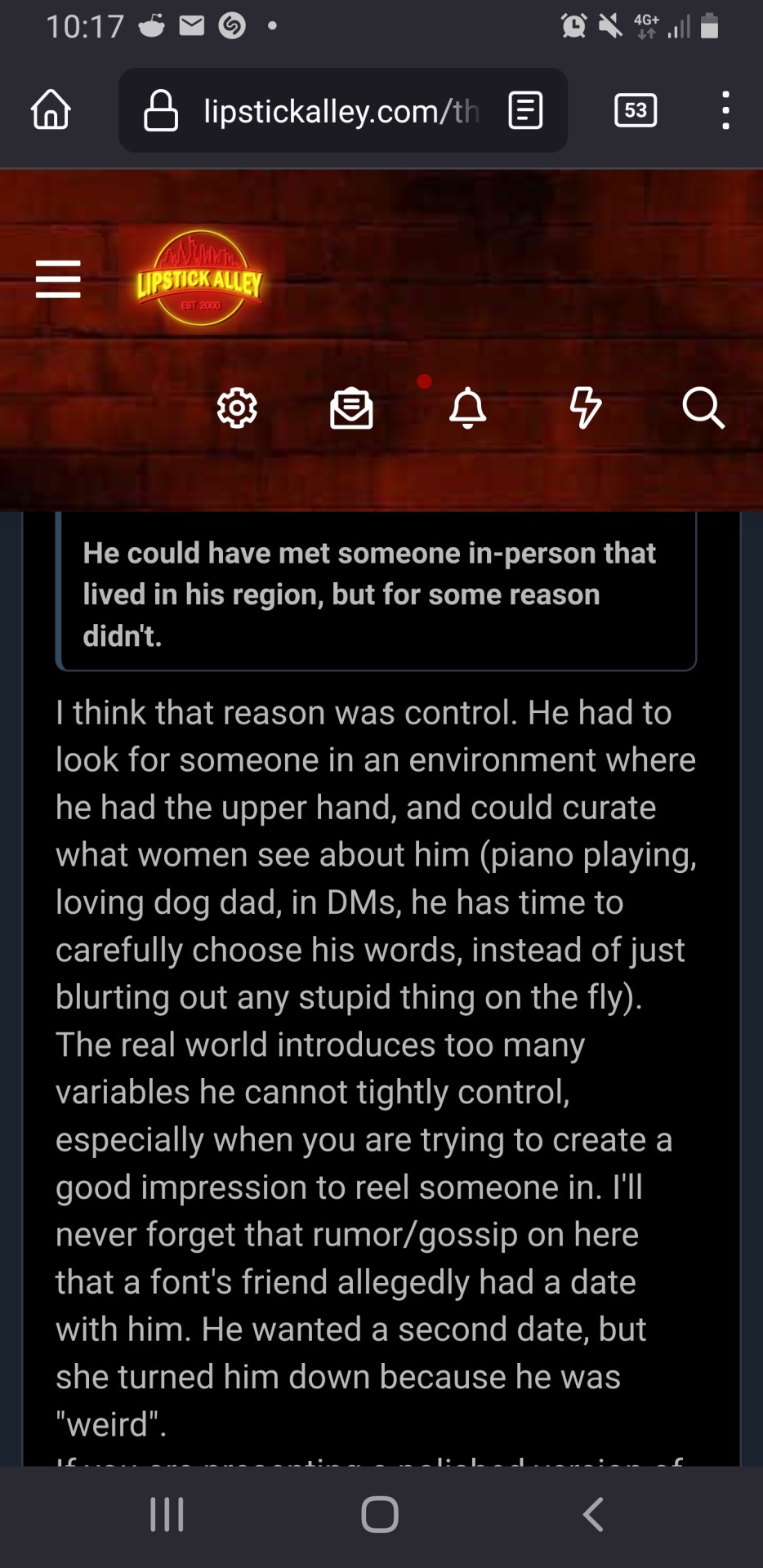Check the alerts bell

coord(468,408)
